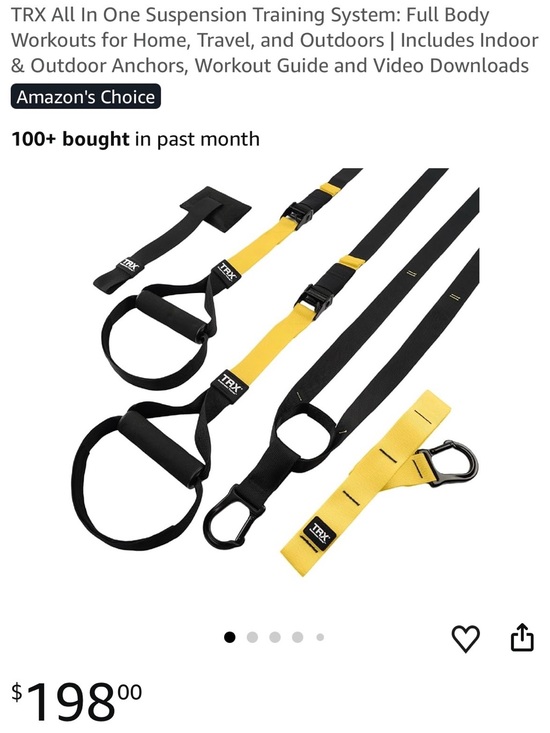Add the TRX system to your wish list
The image size is (550, 733).
(x=465, y=639)
